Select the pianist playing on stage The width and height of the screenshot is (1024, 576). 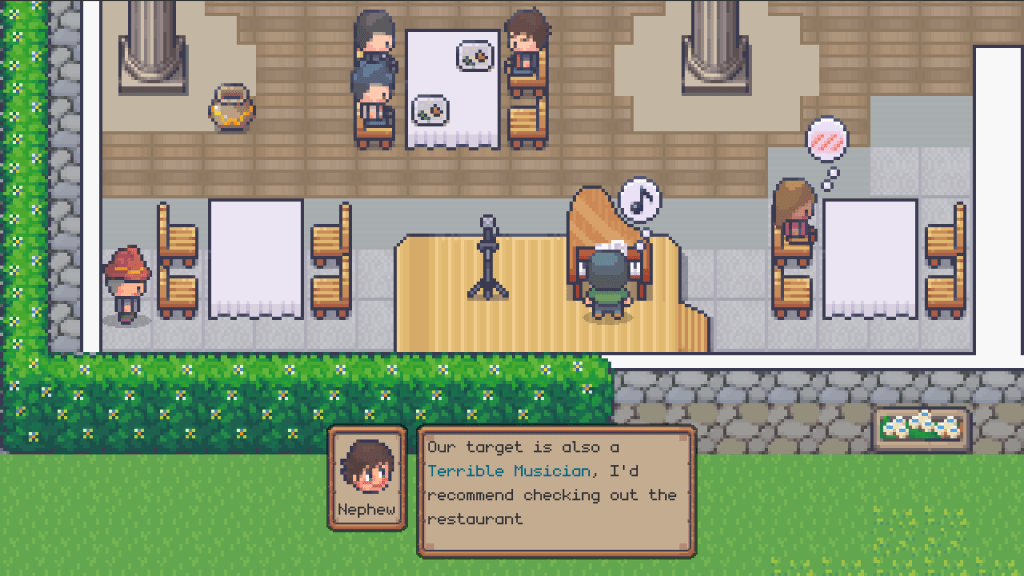click(609, 286)
